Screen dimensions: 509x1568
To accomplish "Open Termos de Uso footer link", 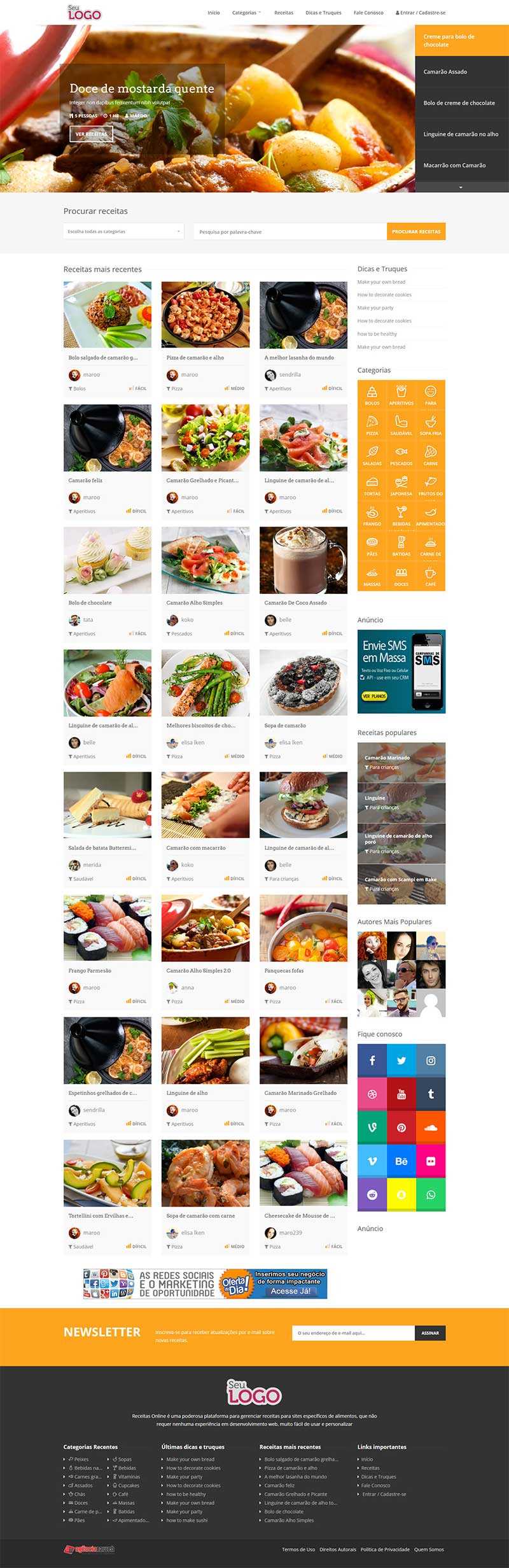I will tap(298, 1550).
